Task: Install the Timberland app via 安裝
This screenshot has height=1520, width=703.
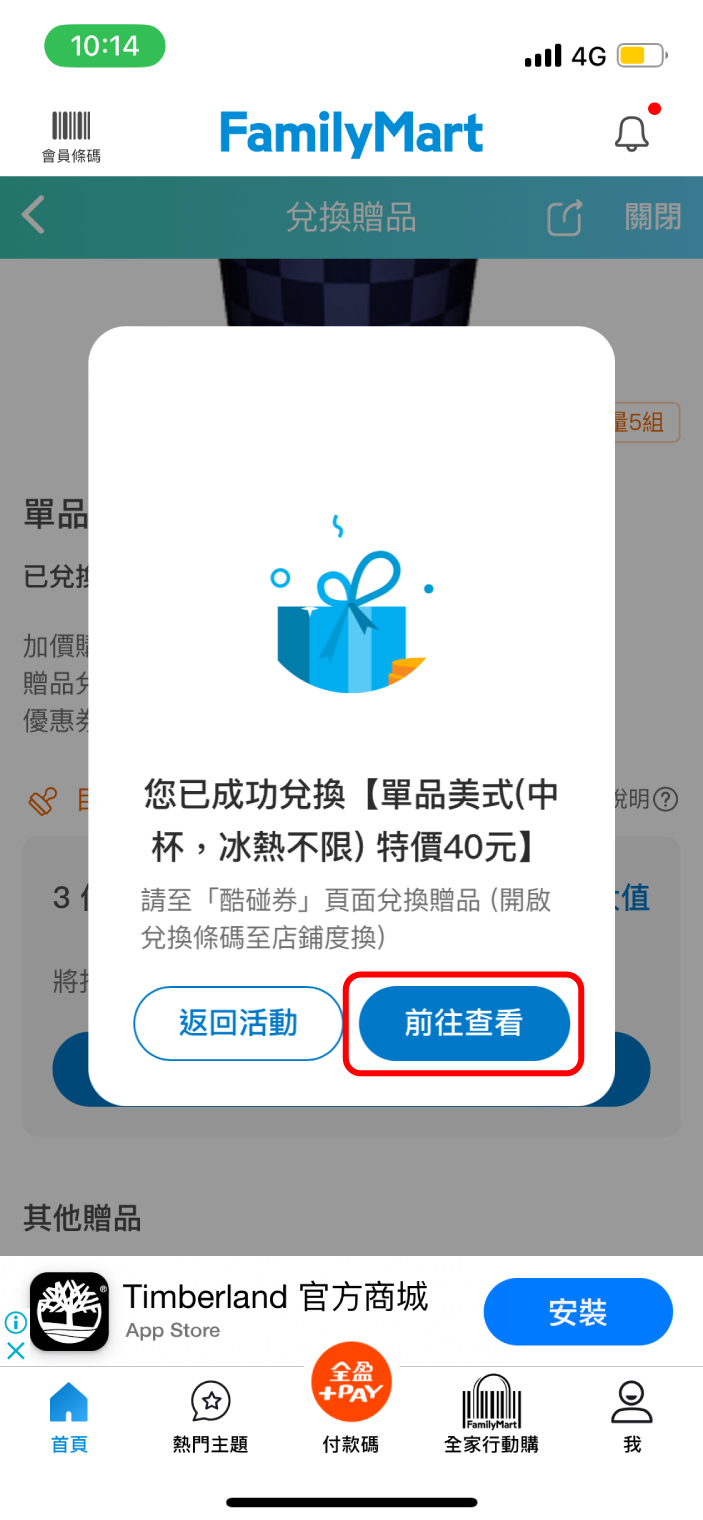Action: (x=578, y=1312)
